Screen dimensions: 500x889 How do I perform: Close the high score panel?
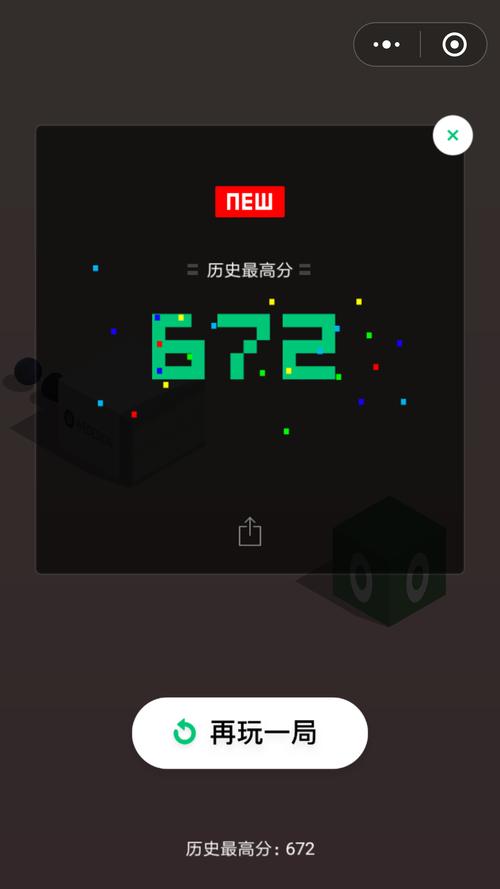pyautogui.click(x=452, y=135)
